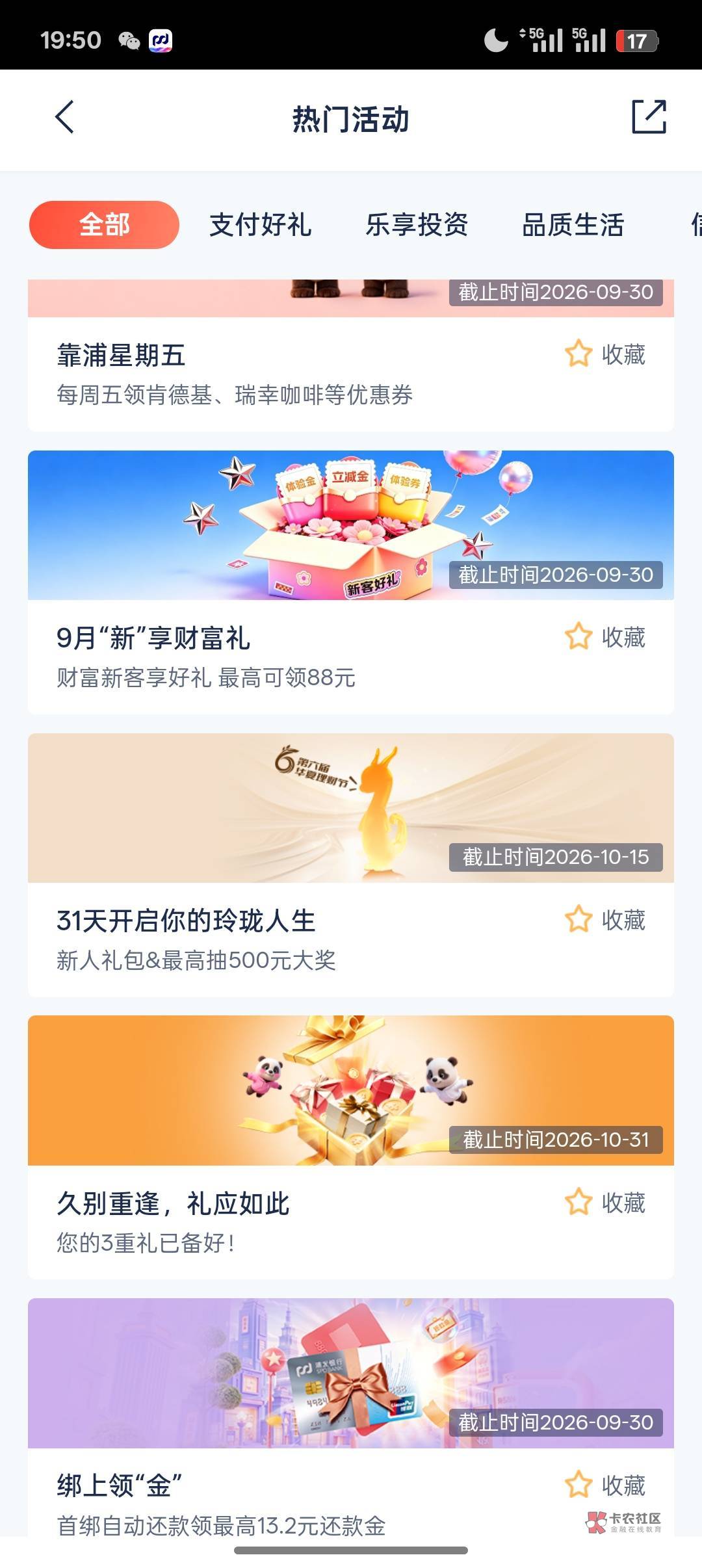The width and height of the screenshot is (702, 1568).
Task: Favorite the 9月"新"享财富礼 activity
Action: click(604, 637)
